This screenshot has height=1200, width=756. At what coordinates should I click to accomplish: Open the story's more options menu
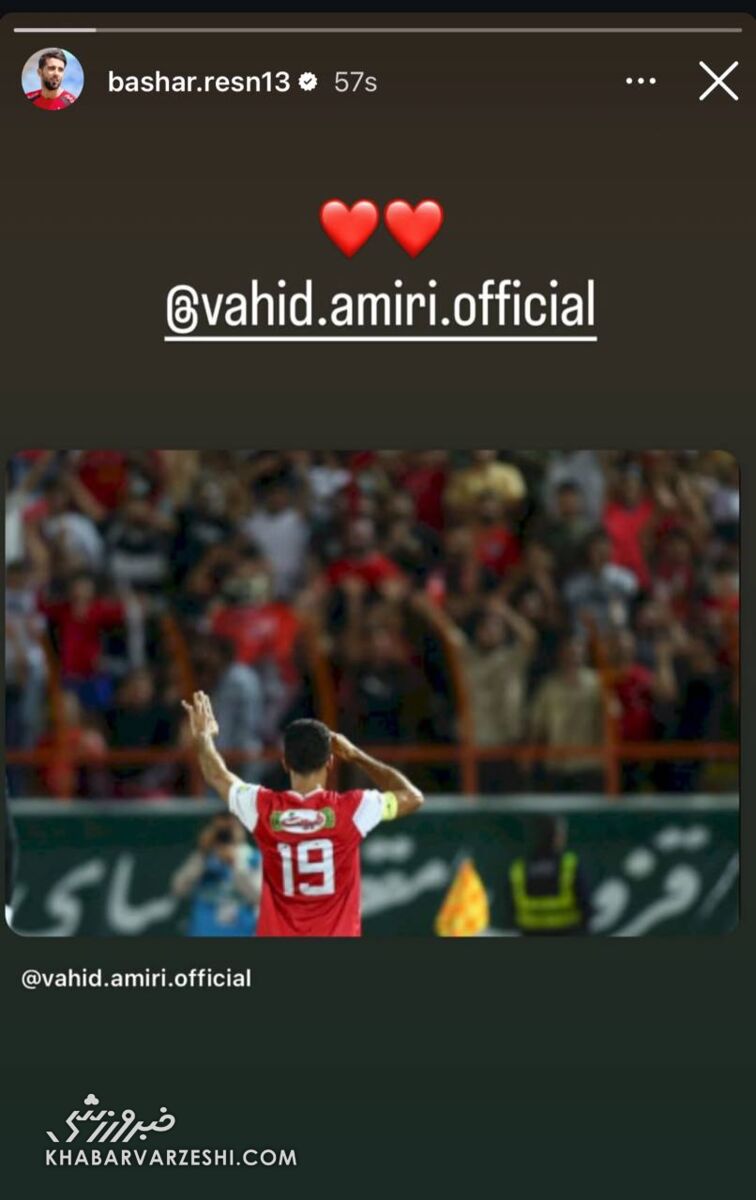[640, 81]
